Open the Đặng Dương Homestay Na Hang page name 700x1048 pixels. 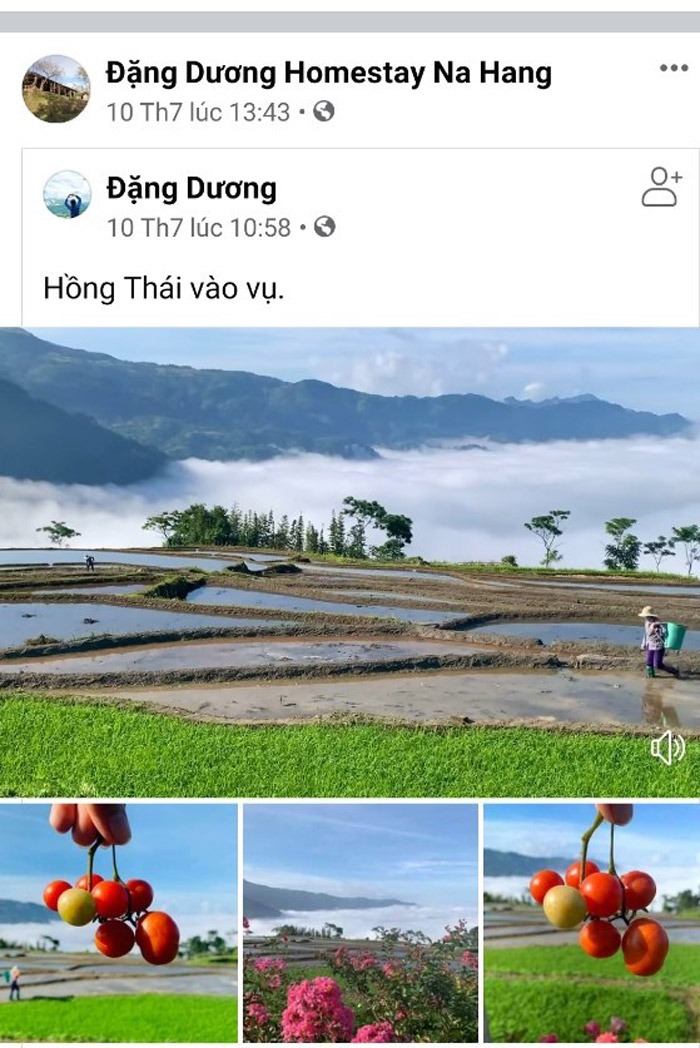[x=329, y=73]
